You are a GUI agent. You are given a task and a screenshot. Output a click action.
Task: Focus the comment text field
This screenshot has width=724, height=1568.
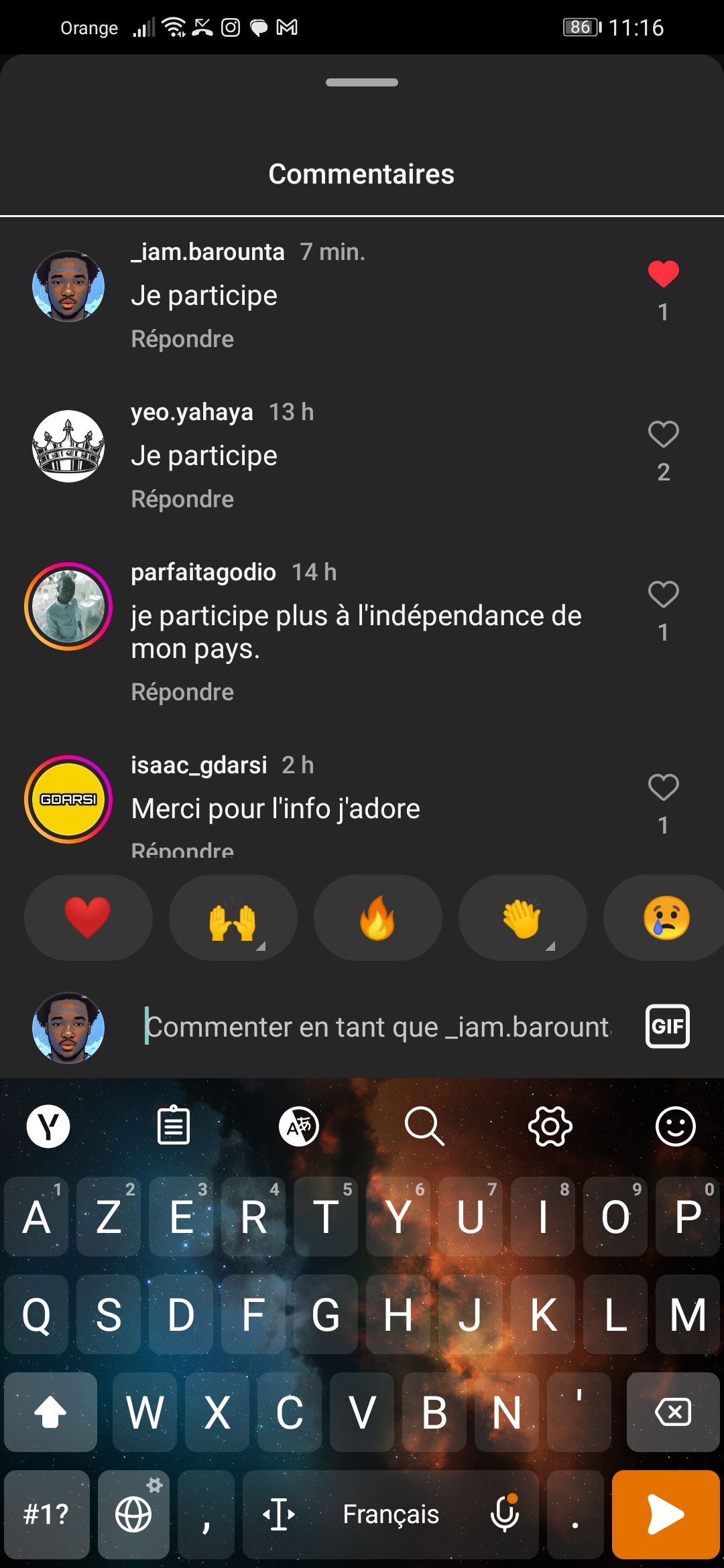[x=378, y=1027]
